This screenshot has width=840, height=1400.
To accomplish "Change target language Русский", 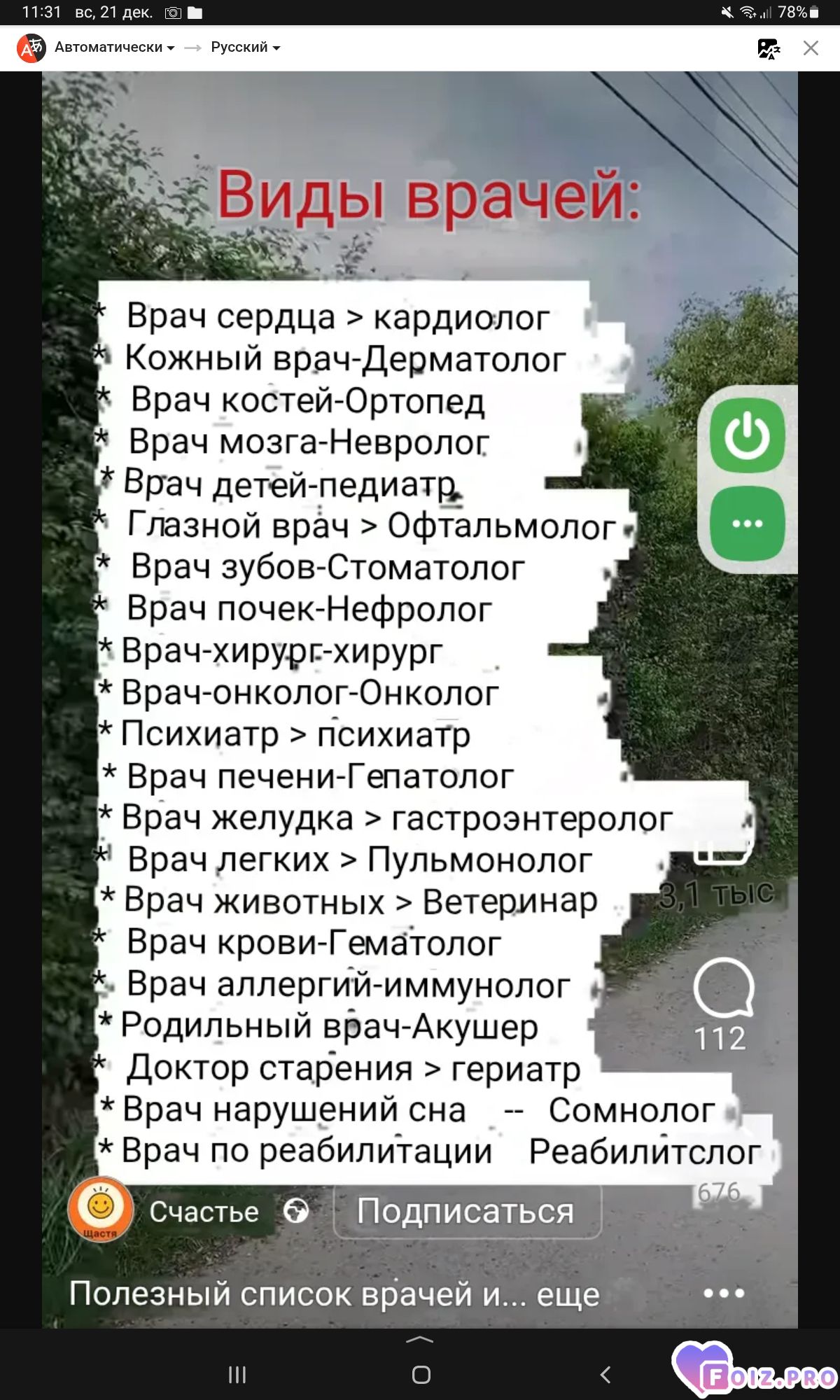I will point(245,48).
